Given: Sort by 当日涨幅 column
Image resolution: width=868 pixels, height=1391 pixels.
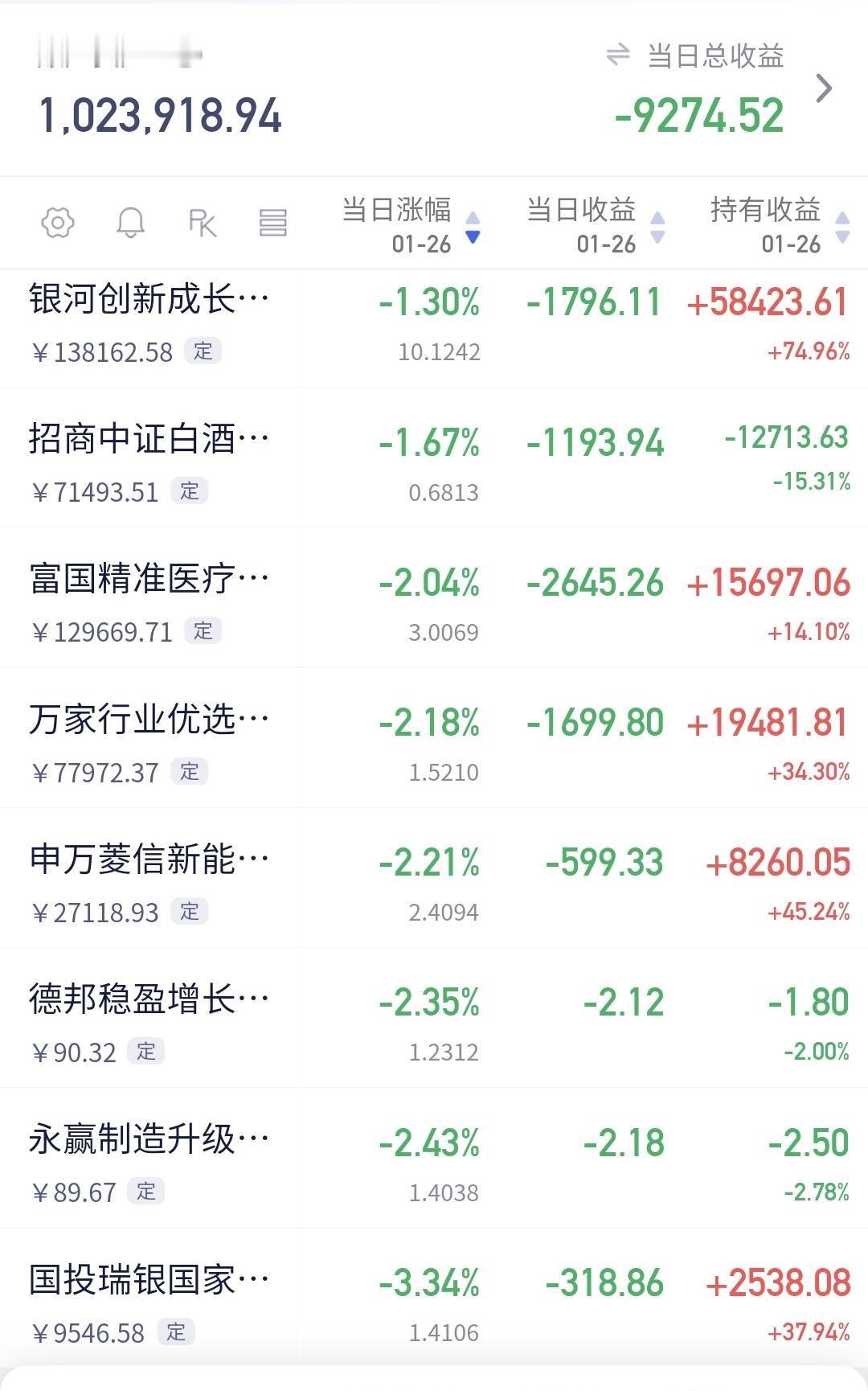Looking at the screenshot, I should [410, 225].
